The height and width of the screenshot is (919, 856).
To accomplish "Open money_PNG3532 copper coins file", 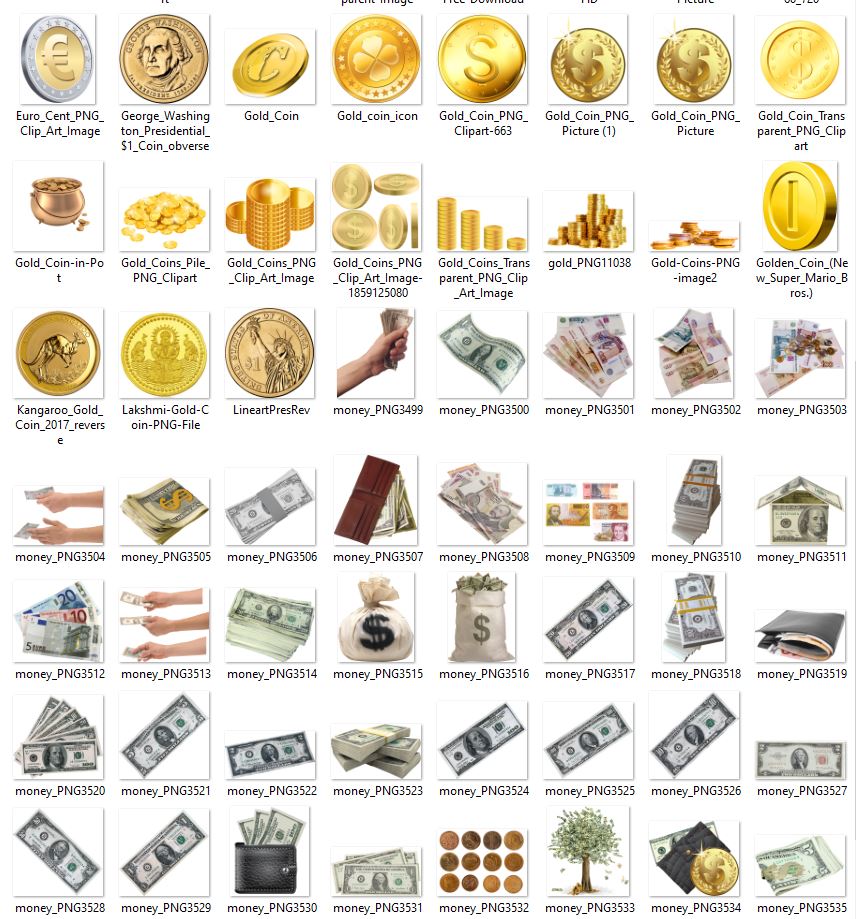I will tap(482, 862).
